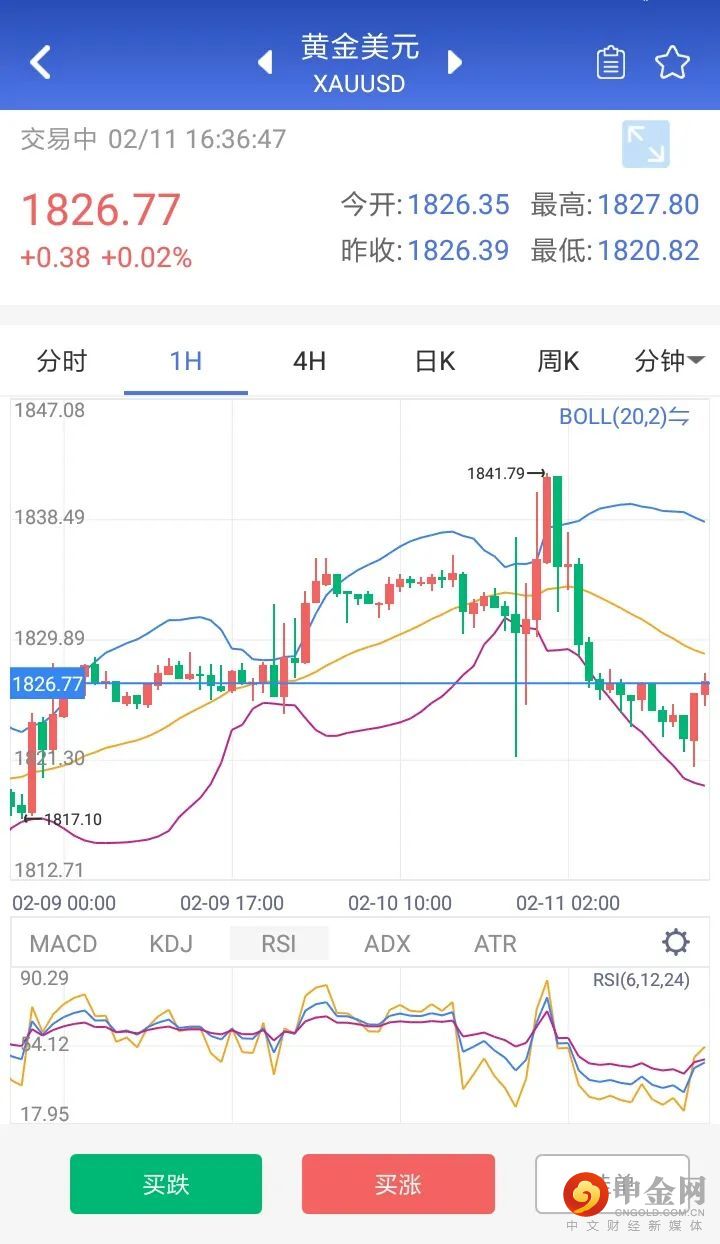
Task: Expand the chart to full screen
Action: pos(645,144)
